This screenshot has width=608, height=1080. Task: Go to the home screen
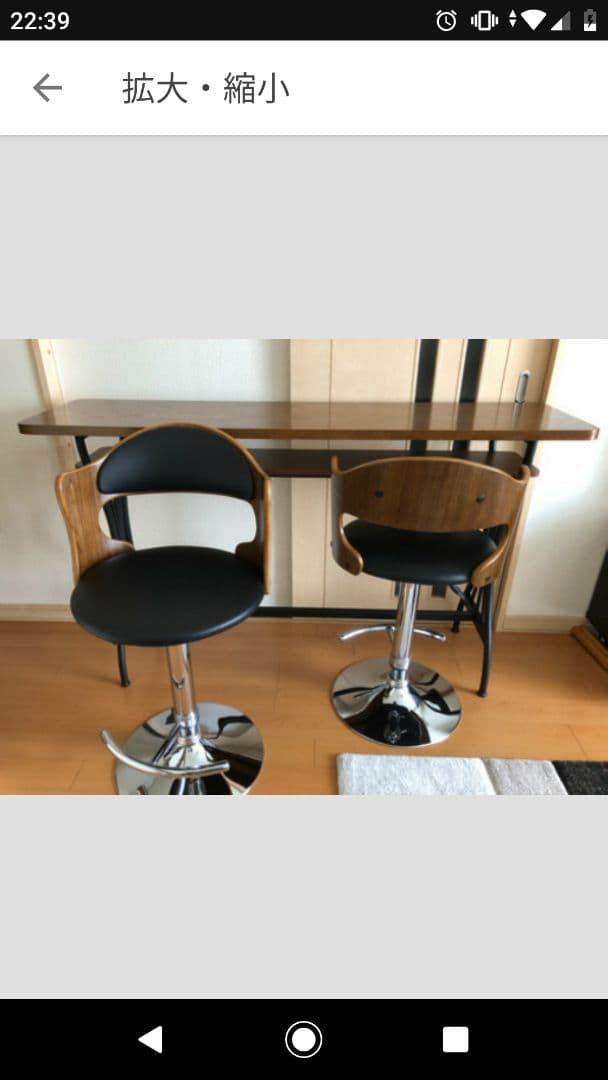coord(304,1040)
